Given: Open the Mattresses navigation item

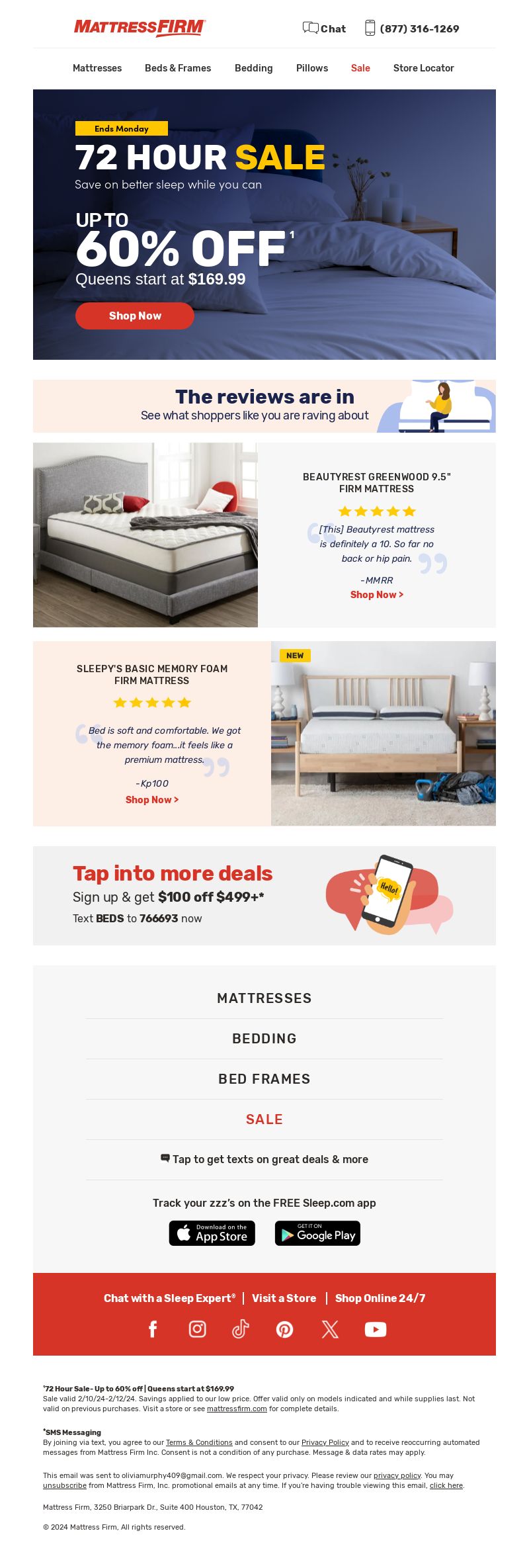Looking at the screenshot, I should 97,68.
